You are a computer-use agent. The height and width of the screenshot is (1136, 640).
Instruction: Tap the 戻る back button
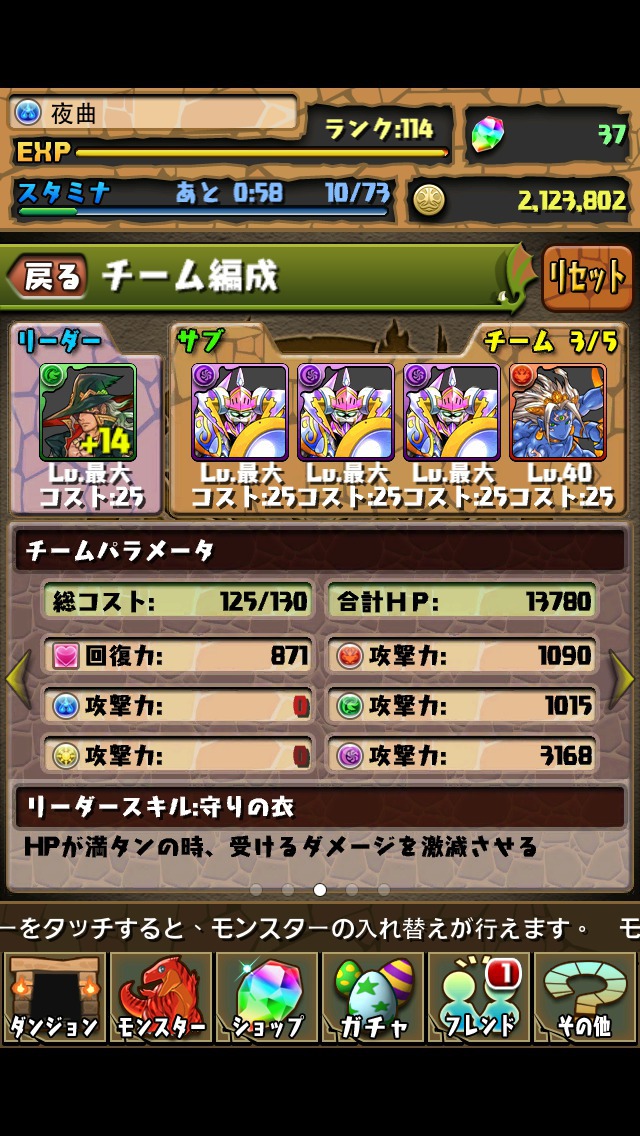48,277
